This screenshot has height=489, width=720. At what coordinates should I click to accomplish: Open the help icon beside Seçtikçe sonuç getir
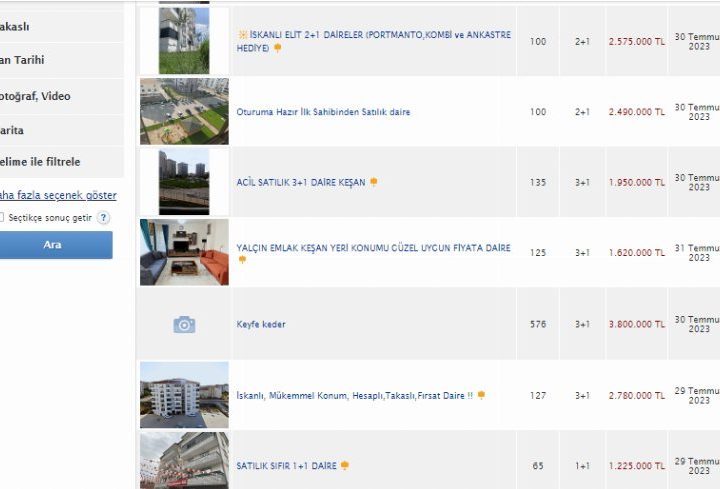104,217
